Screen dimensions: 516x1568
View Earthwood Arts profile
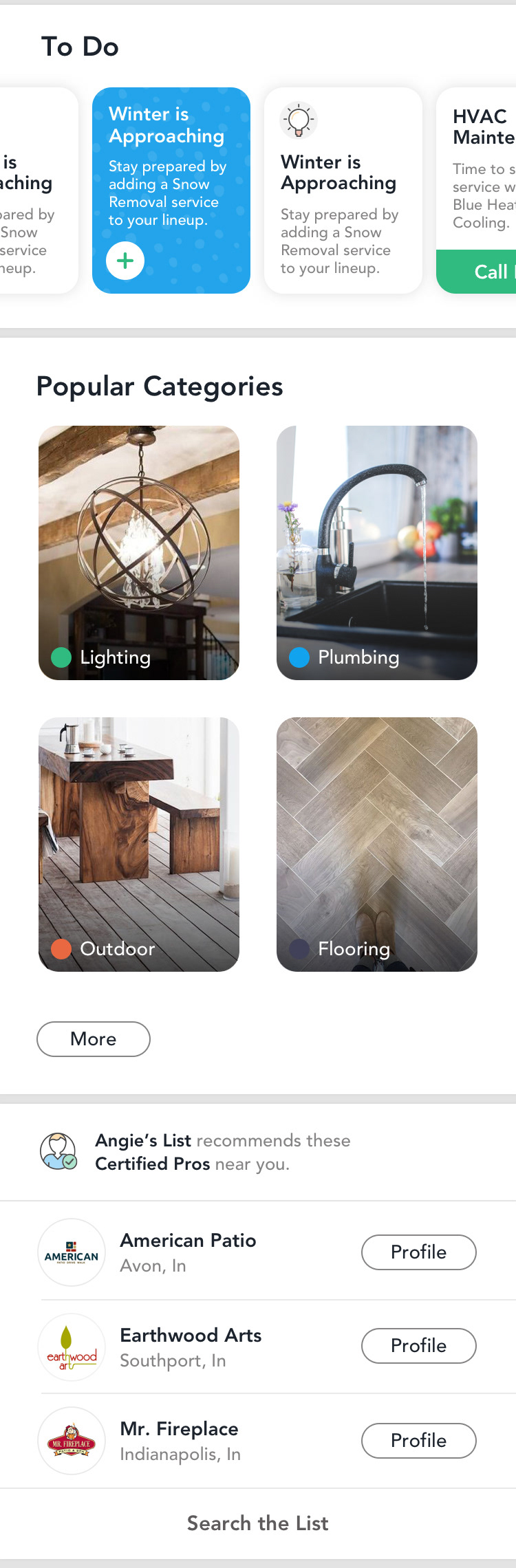[x=418, y=1345]
